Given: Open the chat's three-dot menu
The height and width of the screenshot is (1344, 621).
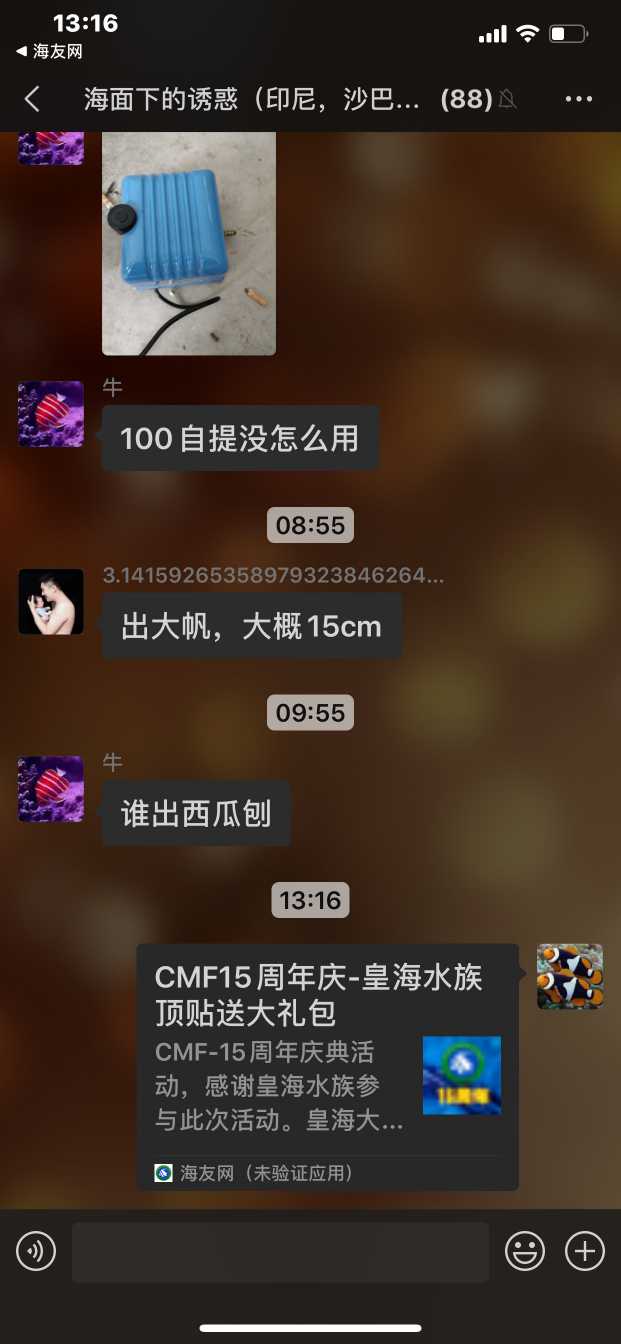Looking at the screenshot, I should [579, 99].
